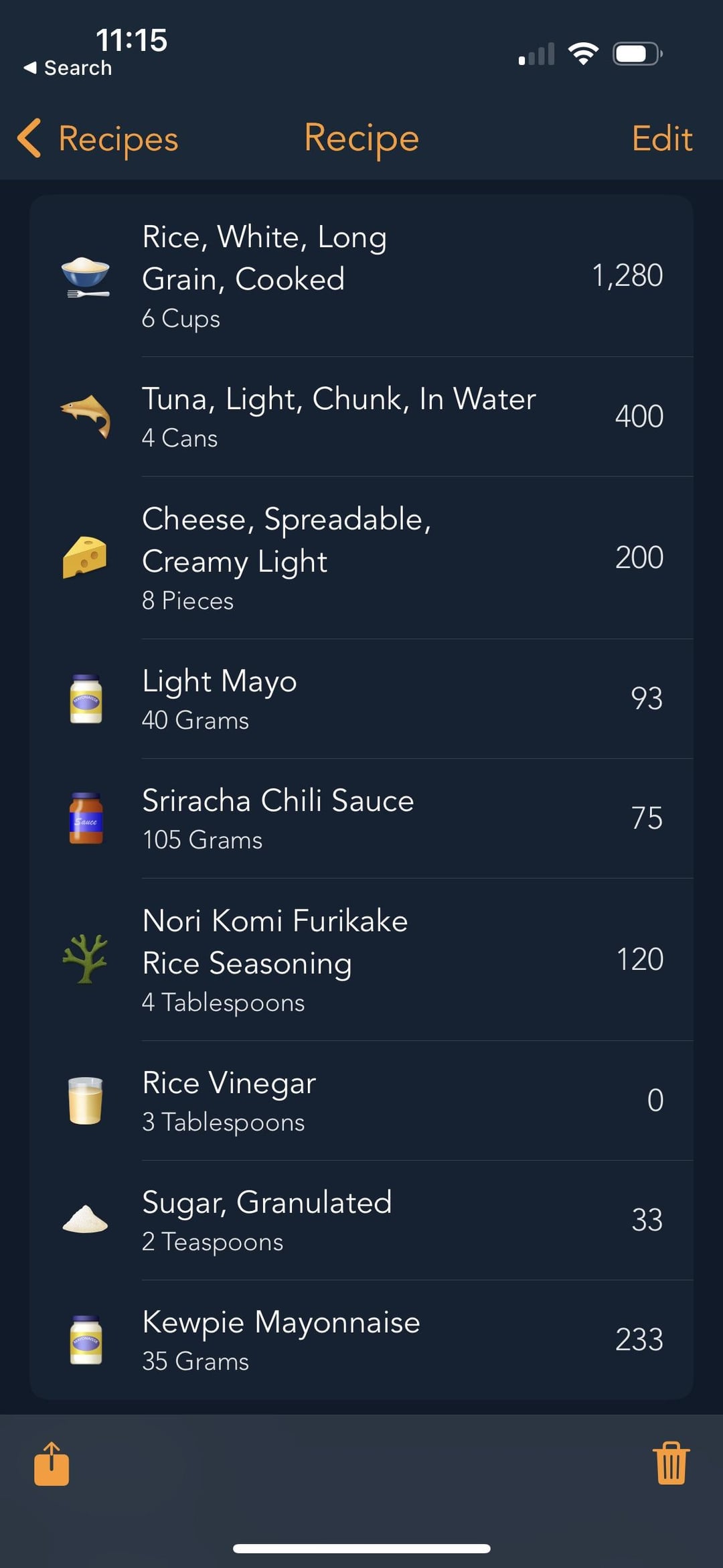The image size is (723, 1568).
Task: Delete the recipe with the trash icon
Action: [x=671, y=1464]
